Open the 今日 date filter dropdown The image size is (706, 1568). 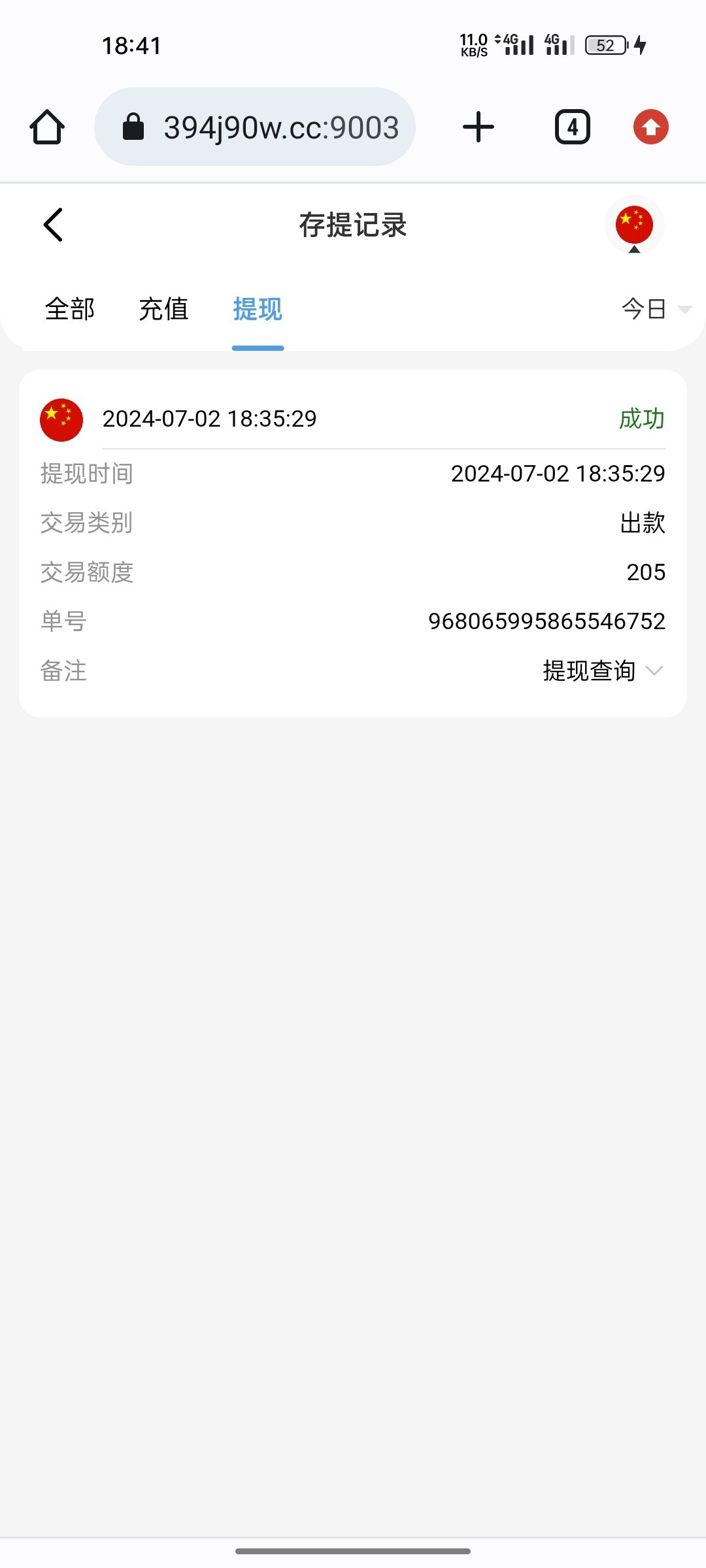pos(655,309)
